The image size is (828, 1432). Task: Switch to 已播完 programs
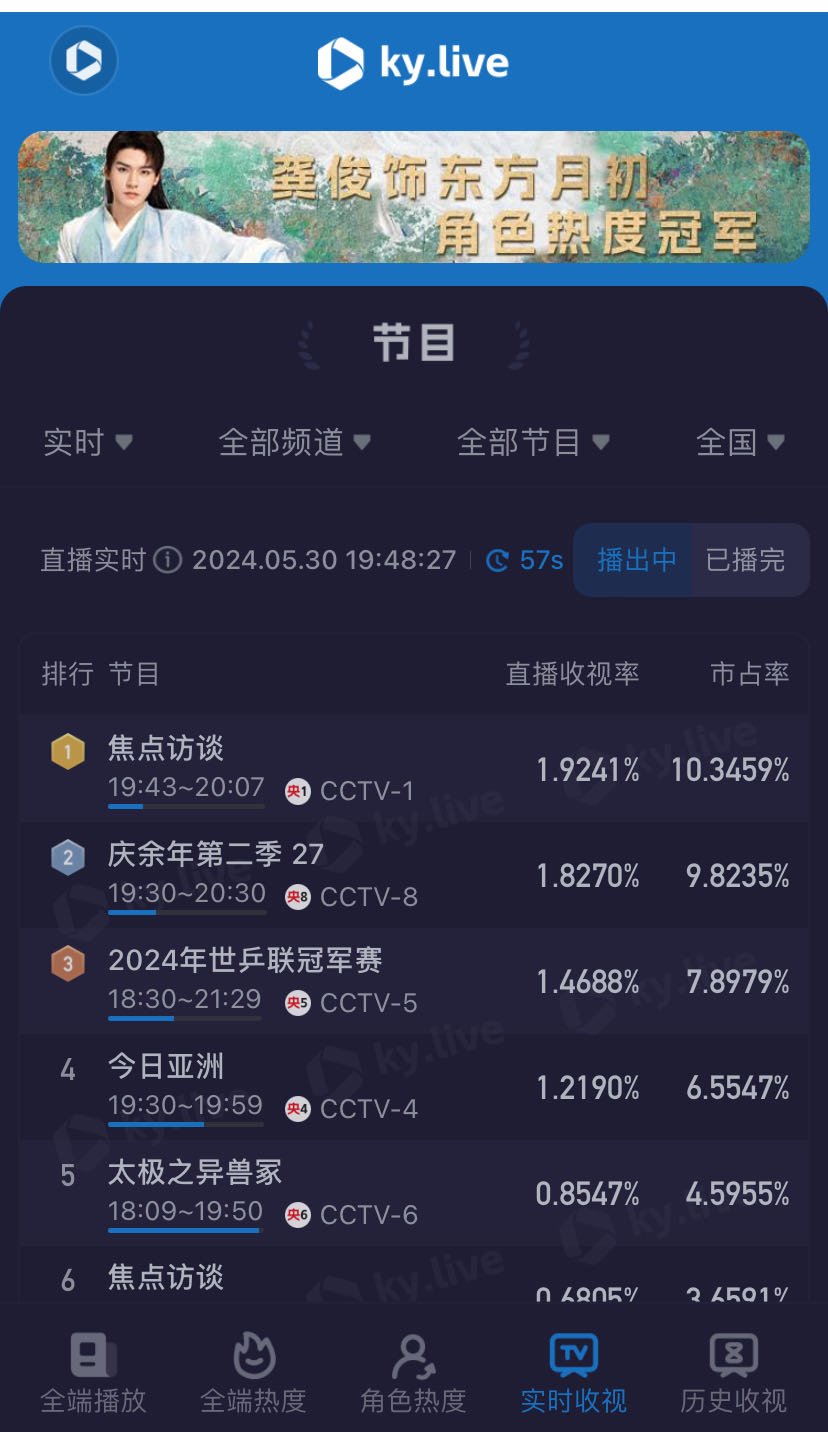pos(746,560)
